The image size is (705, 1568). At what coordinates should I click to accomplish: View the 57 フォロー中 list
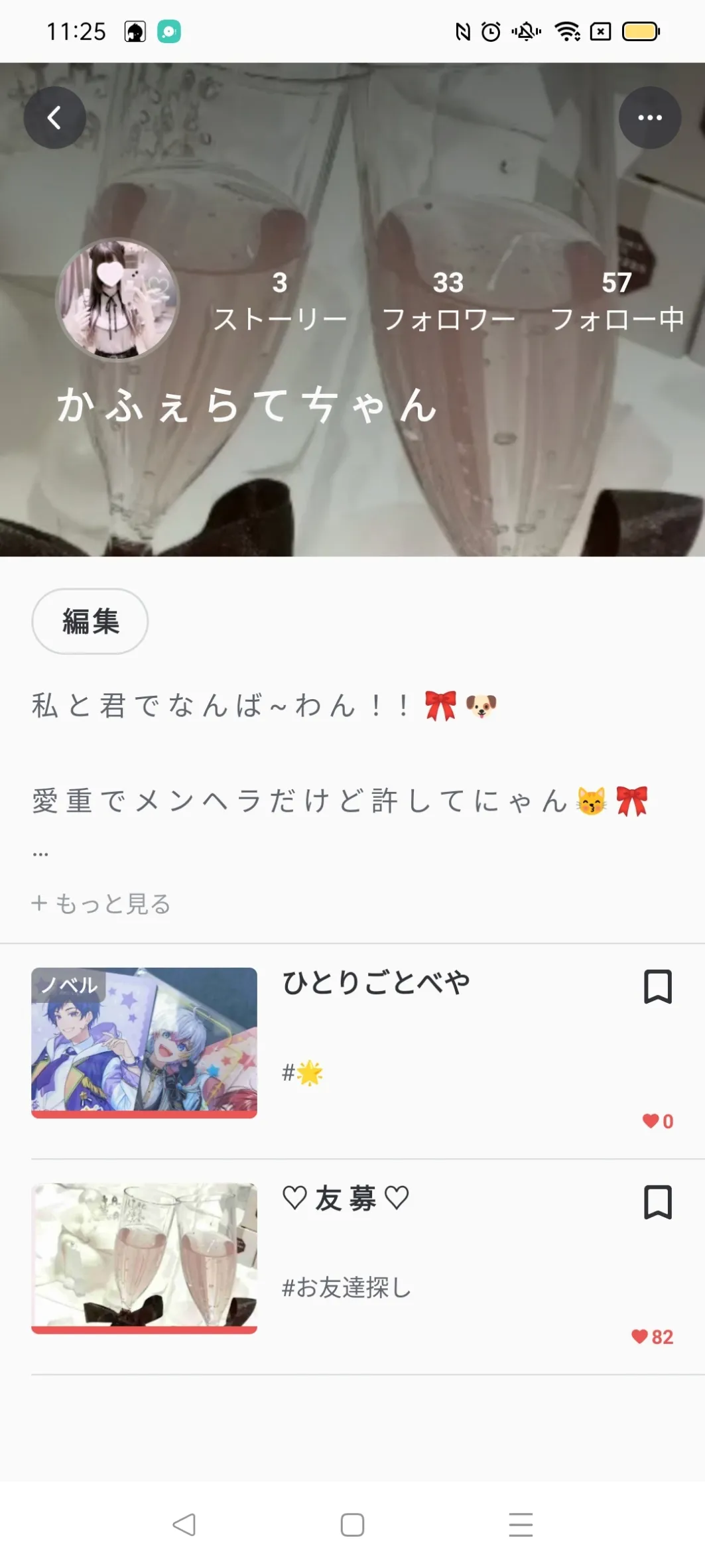pyautogui.click(x=617, y=302)
